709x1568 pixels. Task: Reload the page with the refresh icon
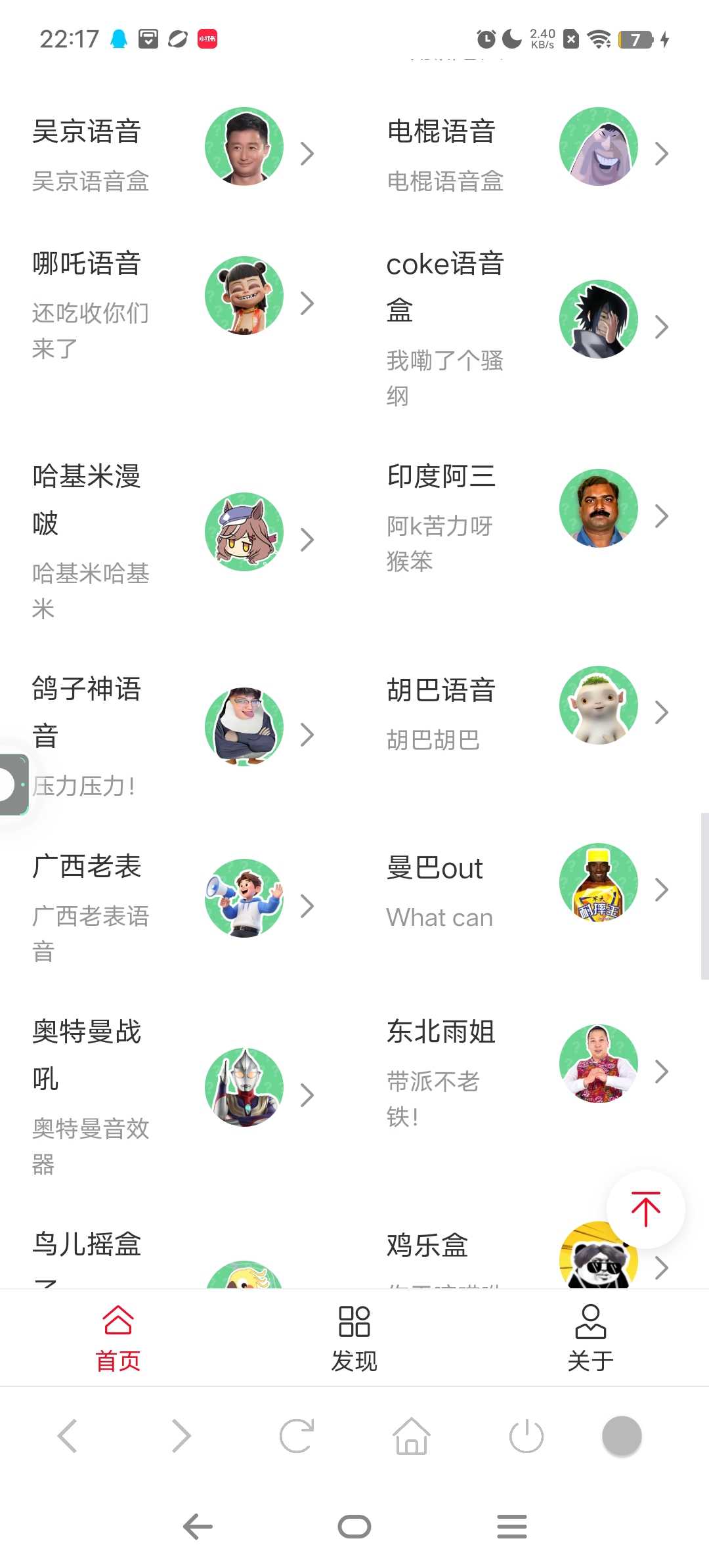click(x=297, y=1435)
